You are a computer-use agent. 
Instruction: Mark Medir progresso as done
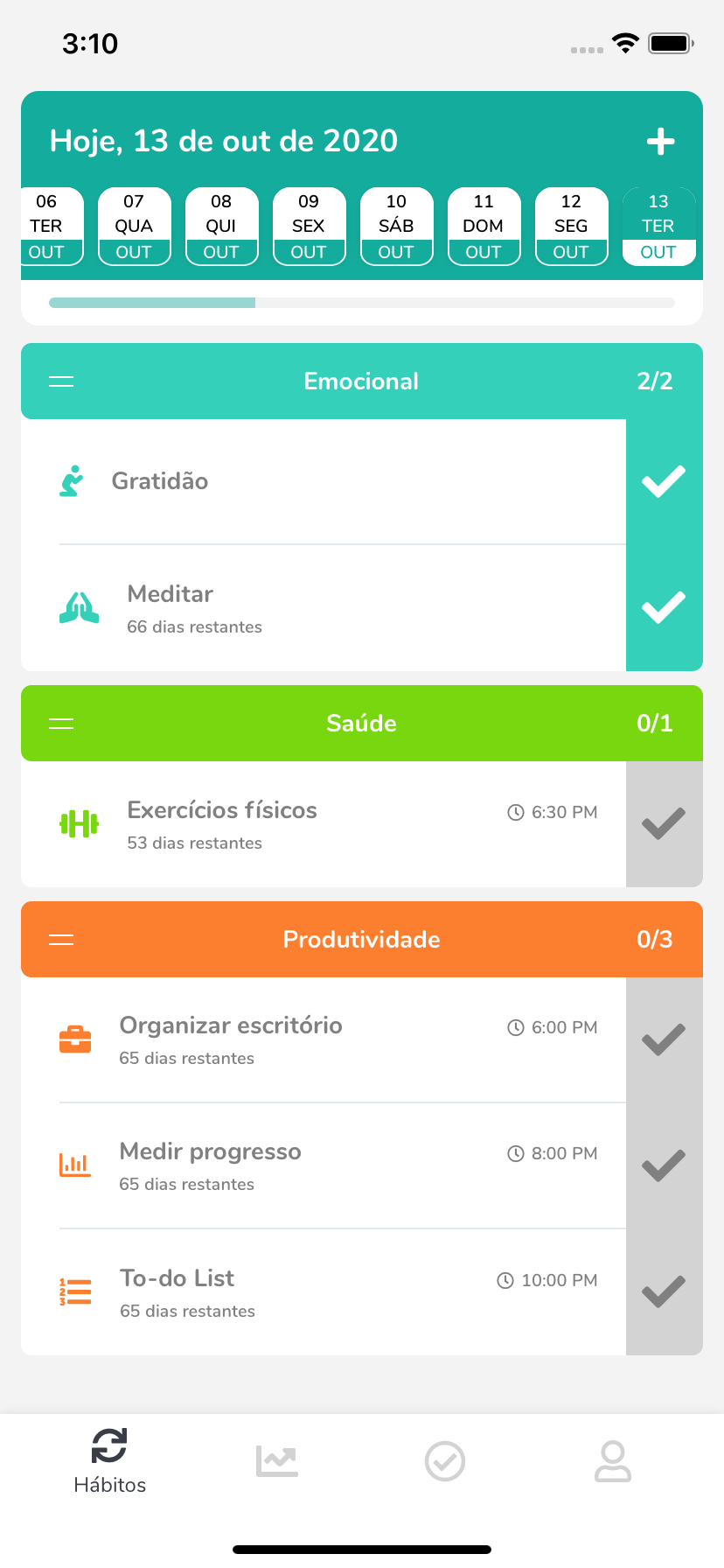pyautogui.click(x=664, y=1165)
